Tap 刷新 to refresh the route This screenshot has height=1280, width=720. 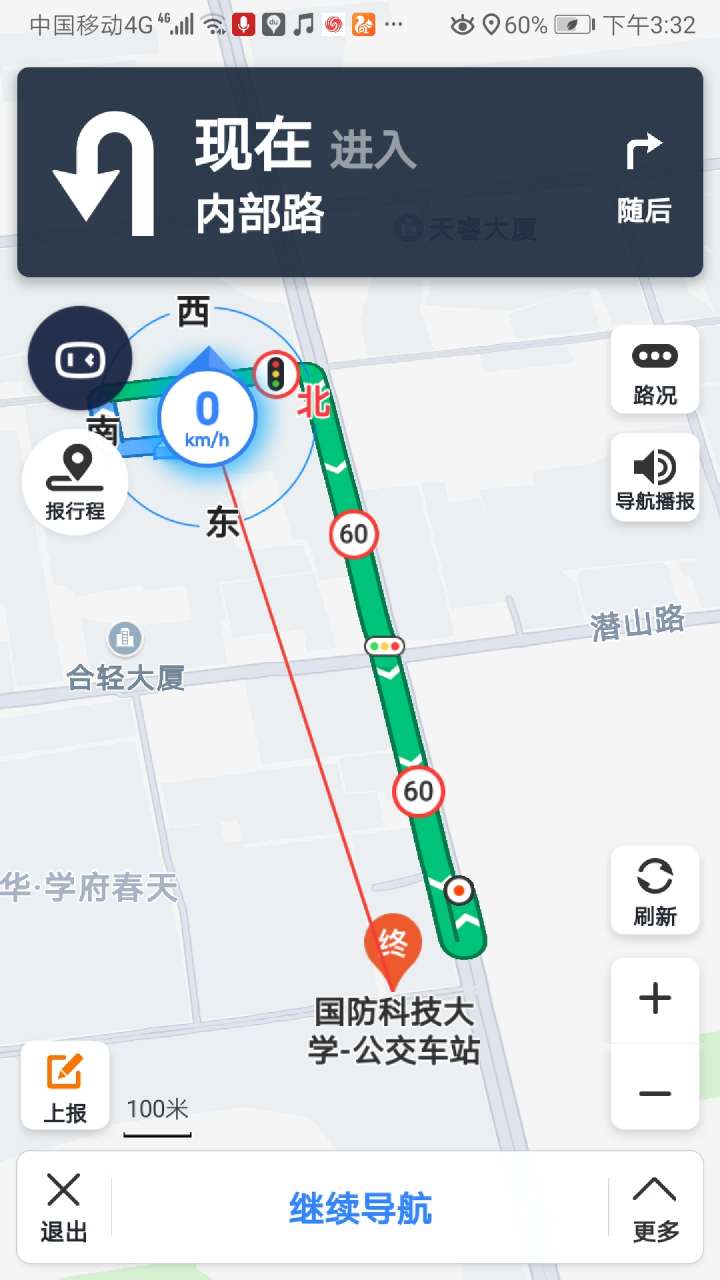click(x=655, y=891)
